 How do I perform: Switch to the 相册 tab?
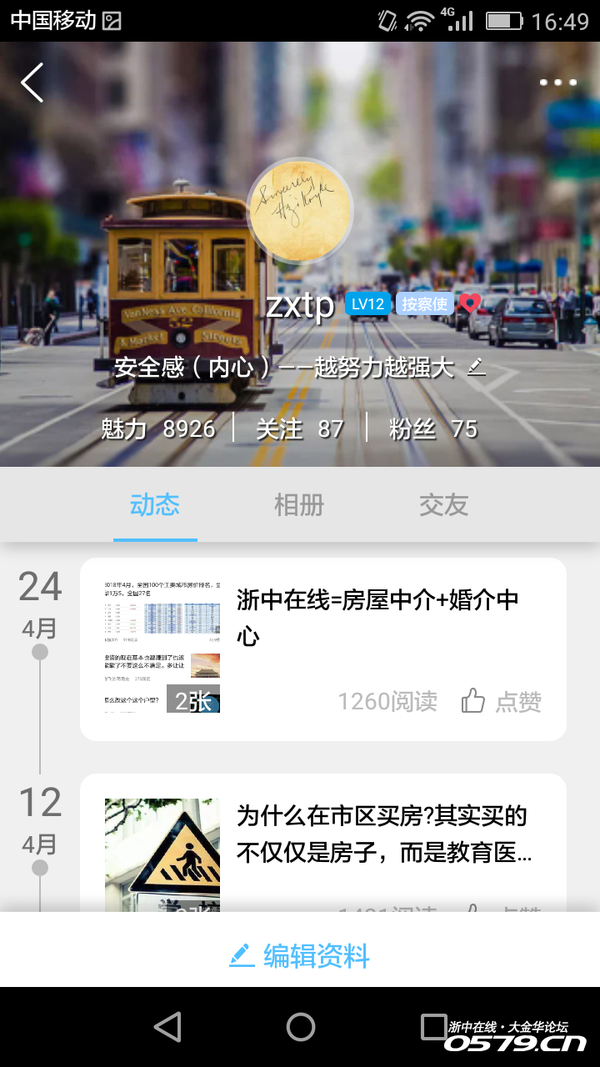coord(299,505)
